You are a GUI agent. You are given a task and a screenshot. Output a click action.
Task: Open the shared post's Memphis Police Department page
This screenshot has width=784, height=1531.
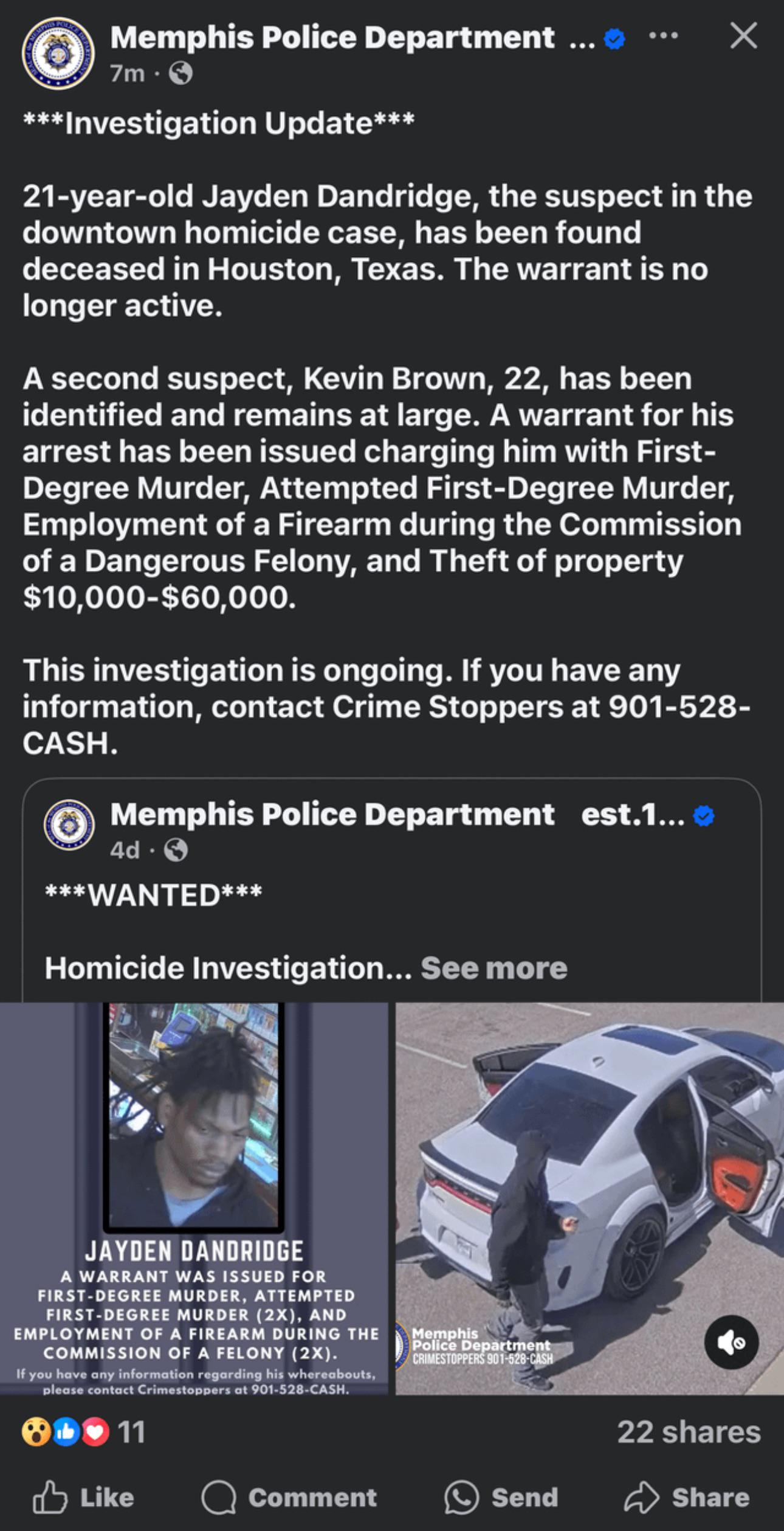[x=332, y=815]
